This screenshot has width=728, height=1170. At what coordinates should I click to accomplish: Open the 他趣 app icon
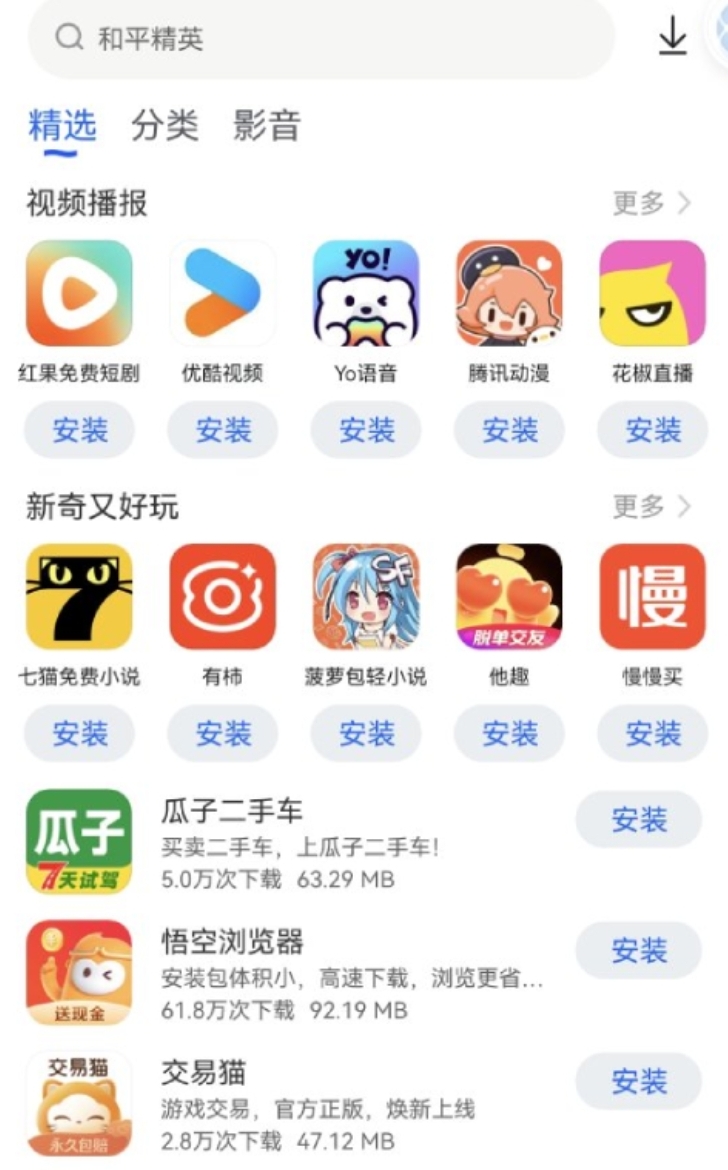point(508,595)
